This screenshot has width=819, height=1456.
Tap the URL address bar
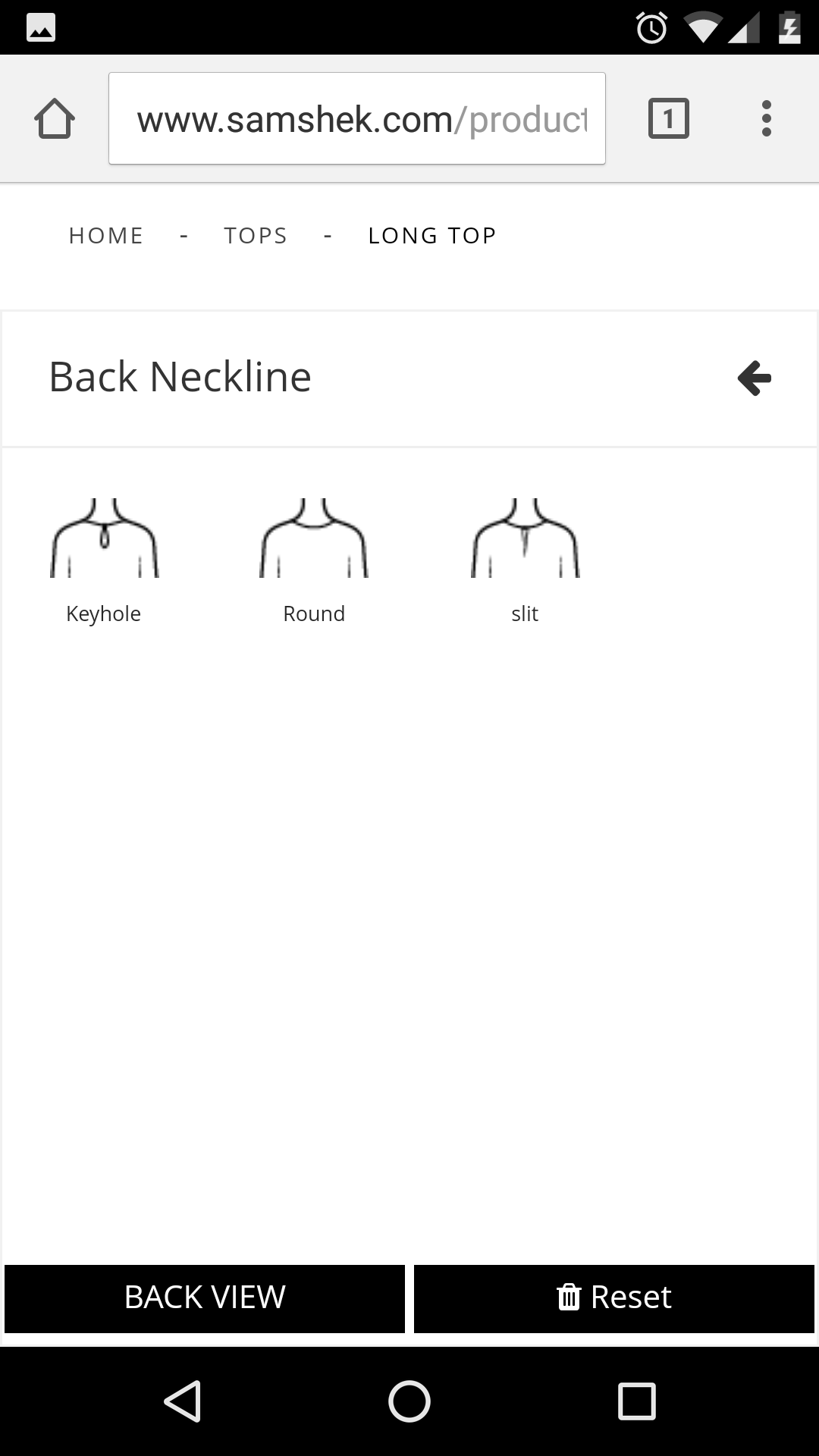tap(356, 119)
